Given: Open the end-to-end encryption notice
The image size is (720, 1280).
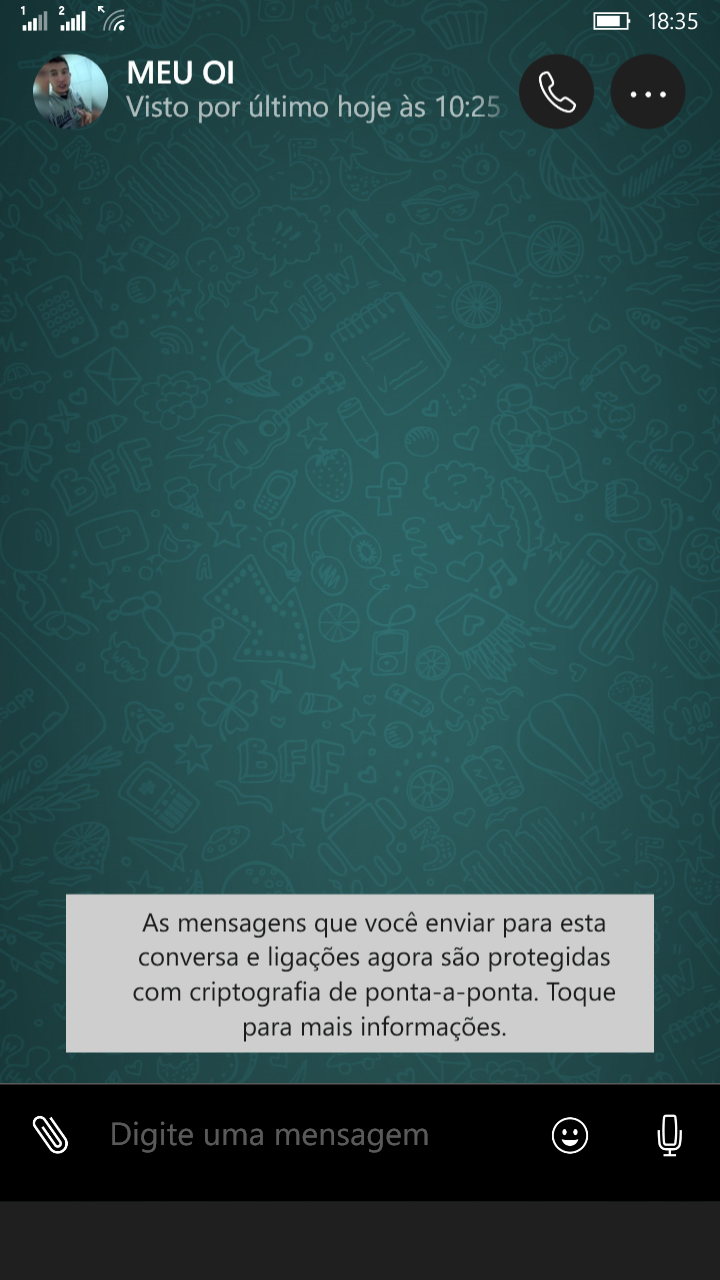Looking at the screenshot, I should pos(360,973).
